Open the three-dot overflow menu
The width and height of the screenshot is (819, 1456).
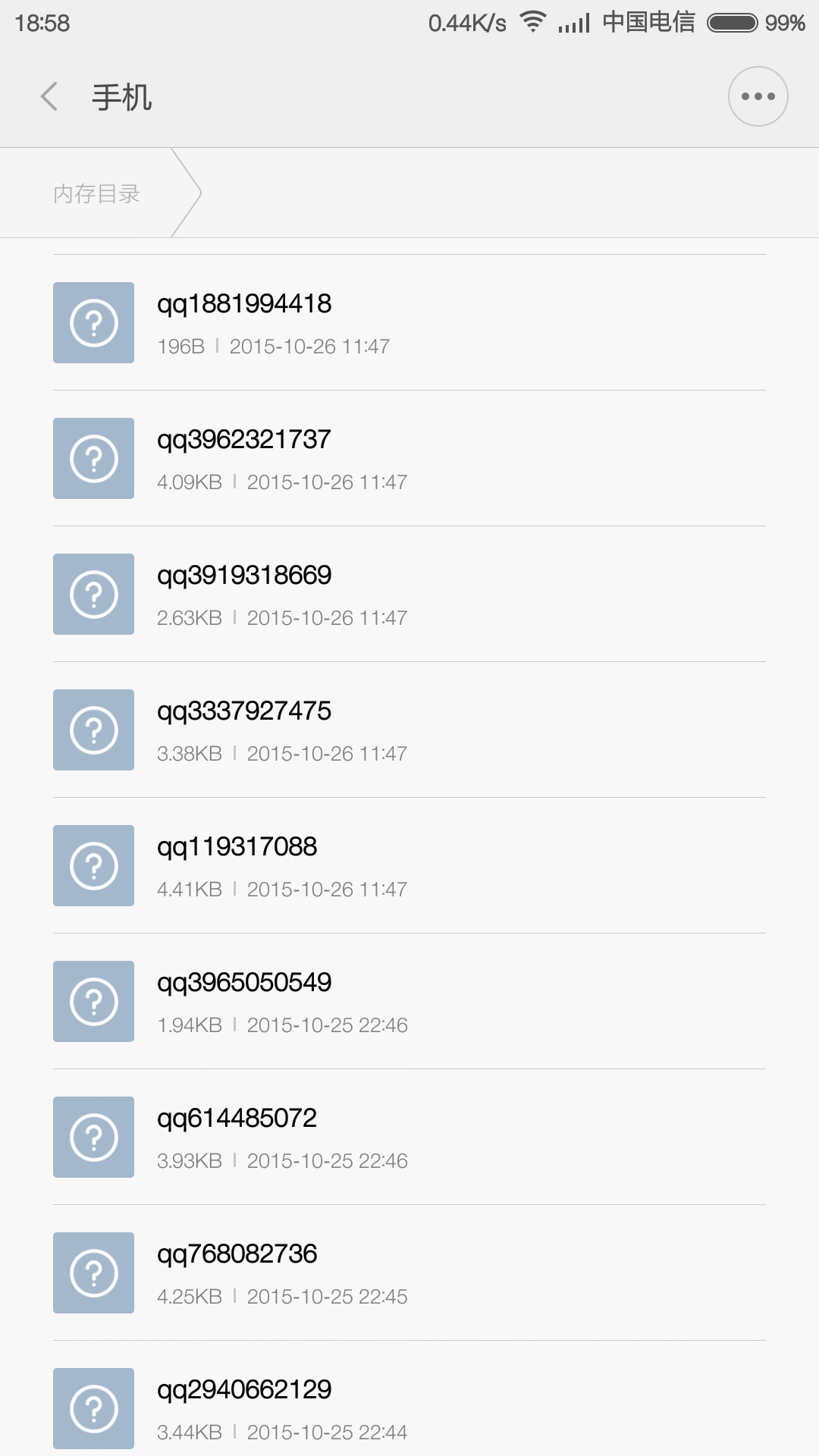pyautogui.click(x=758, y=96)
